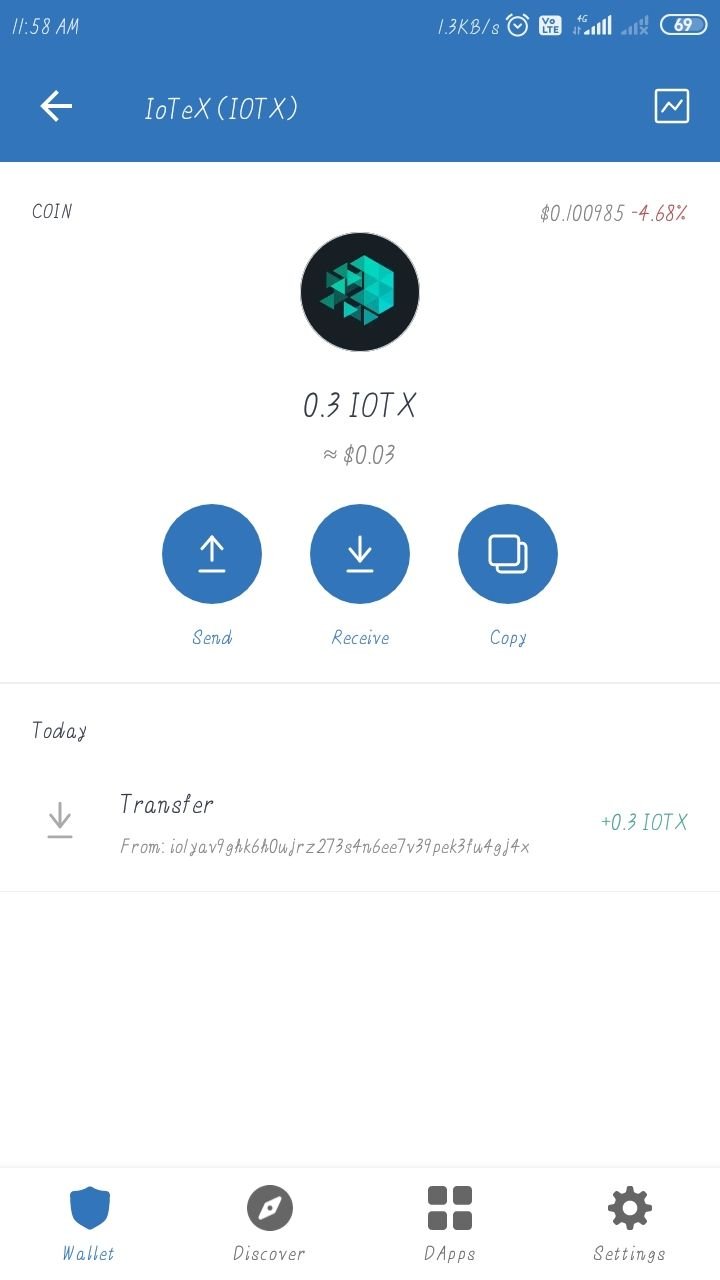
Task: Go to the Settings tab
Action: pyautogui.click(x=630, y=1222)
